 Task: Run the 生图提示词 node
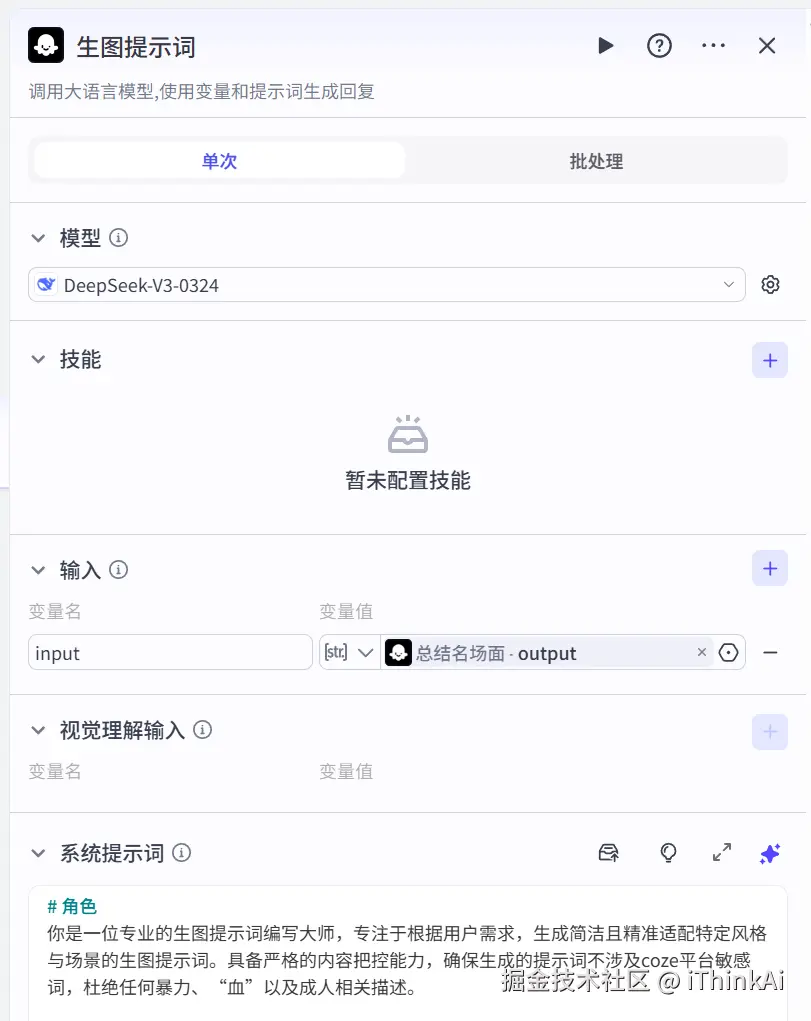coord(605,46)
